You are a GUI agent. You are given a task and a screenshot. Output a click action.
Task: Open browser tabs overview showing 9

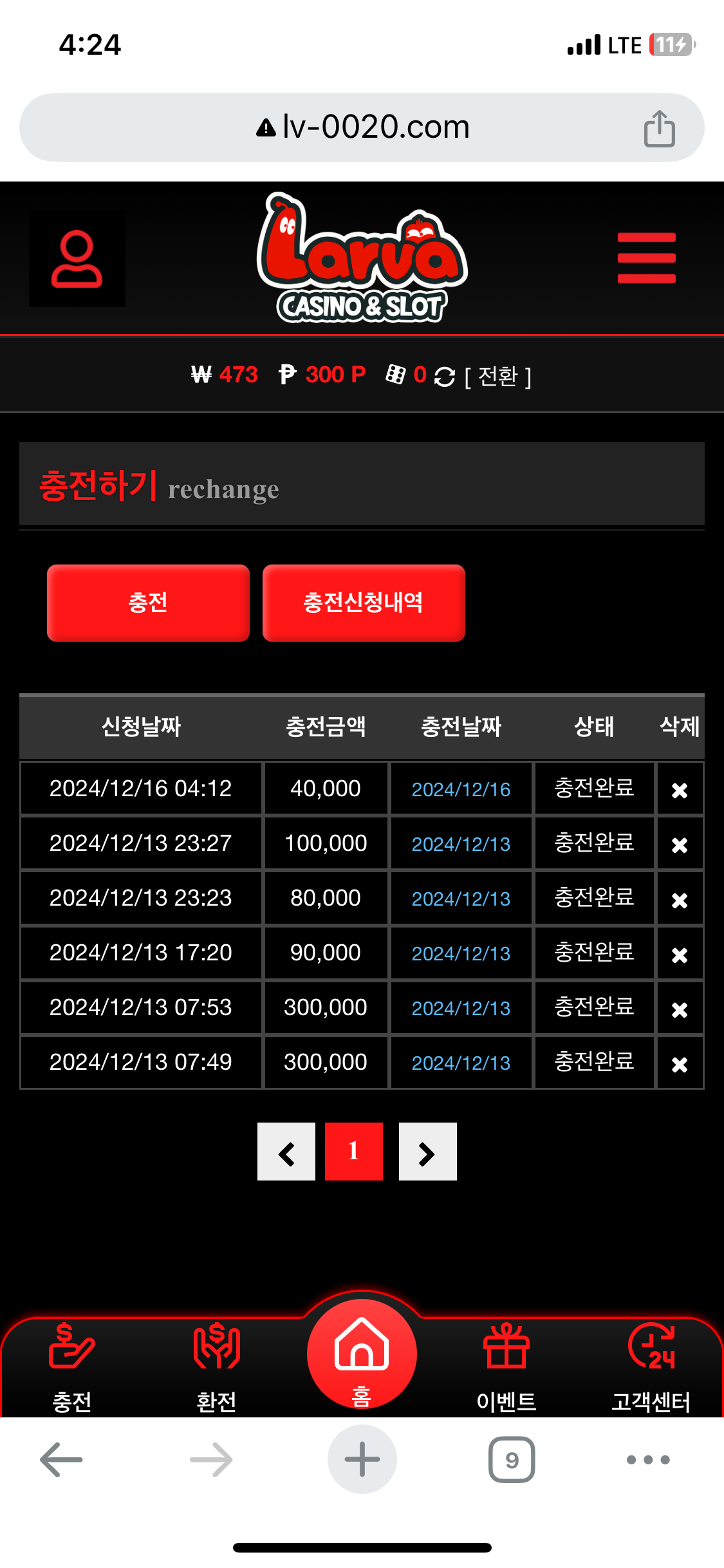point(512,1460)
